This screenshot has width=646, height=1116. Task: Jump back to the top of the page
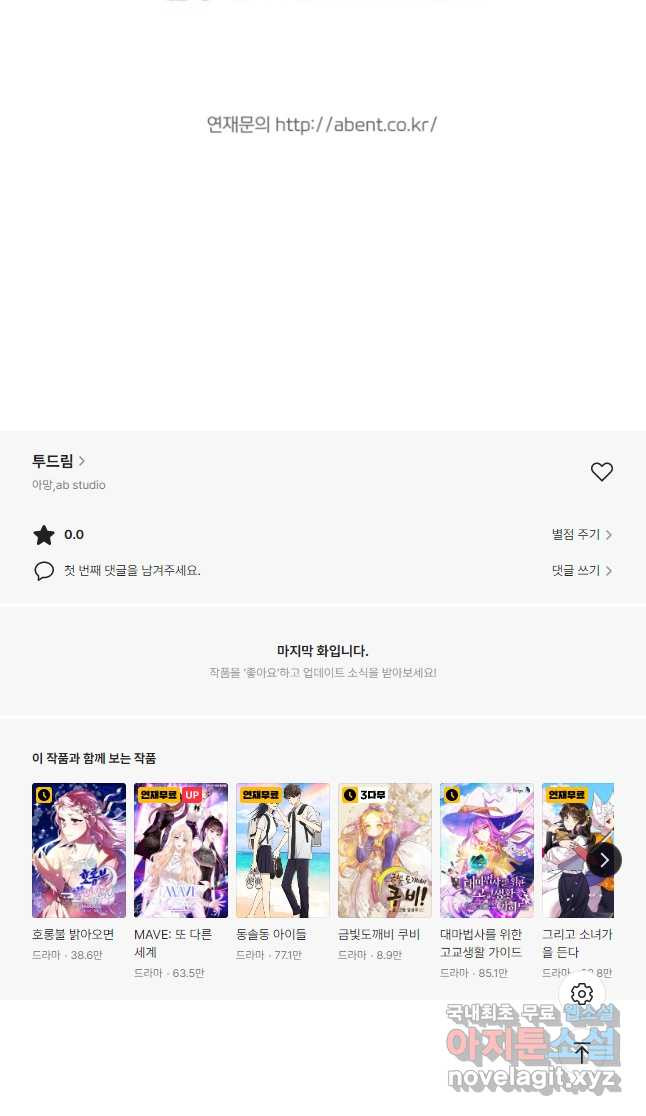click(582, 1052)
